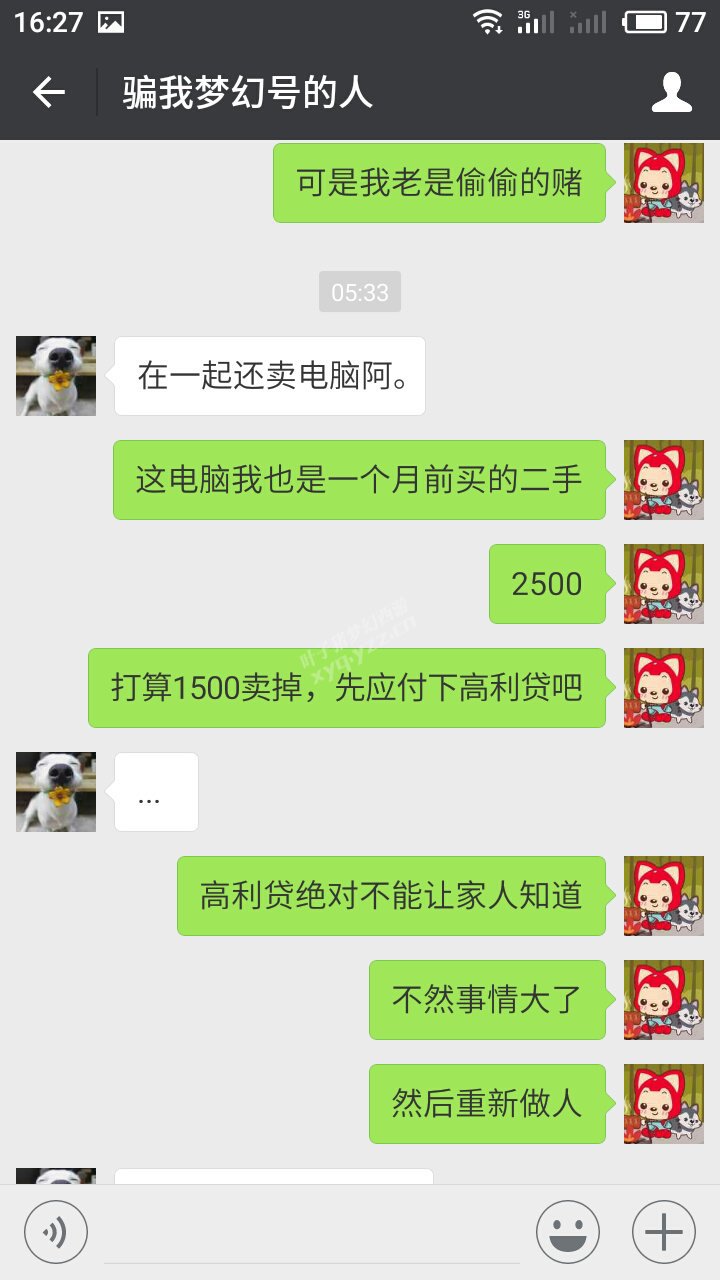This screenshot has height=1280, width=720.
Task: Open the contact profile icon in the header
Action: click(672, 92)
